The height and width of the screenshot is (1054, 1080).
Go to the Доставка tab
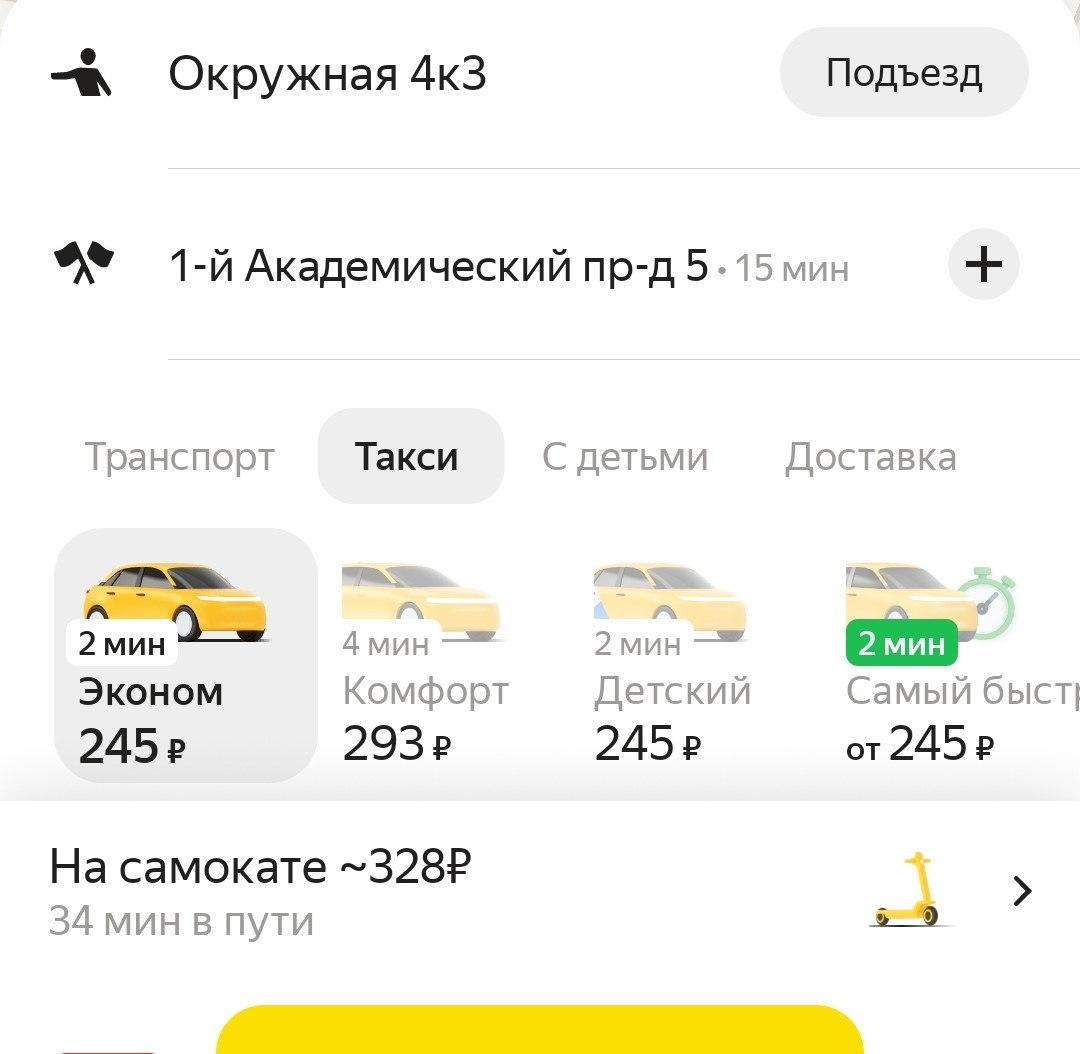click(x=870, y=457)
